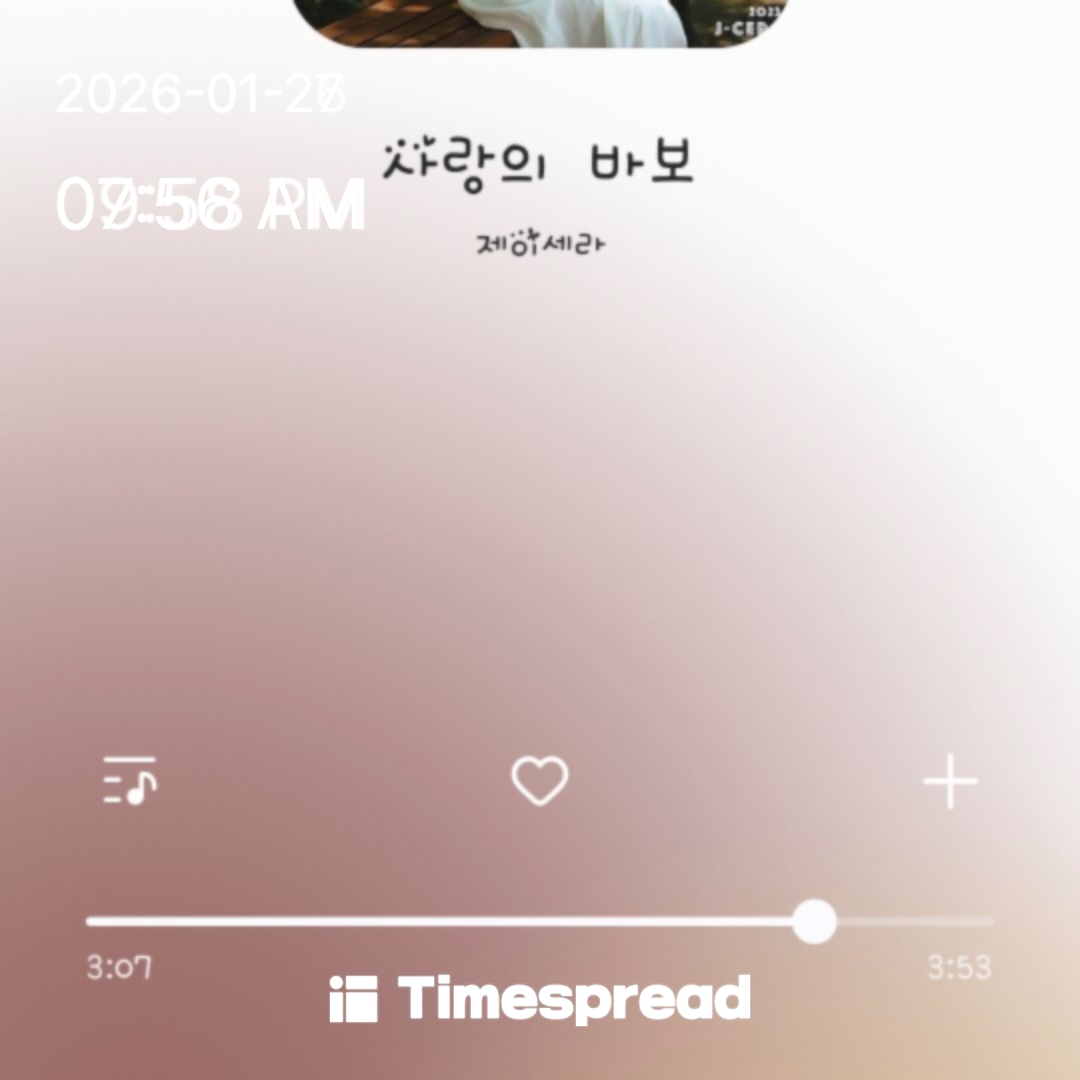Tap the playback progress bar knob
The width and height of the screenshot is (1080, 1080).
click(814, 921)
